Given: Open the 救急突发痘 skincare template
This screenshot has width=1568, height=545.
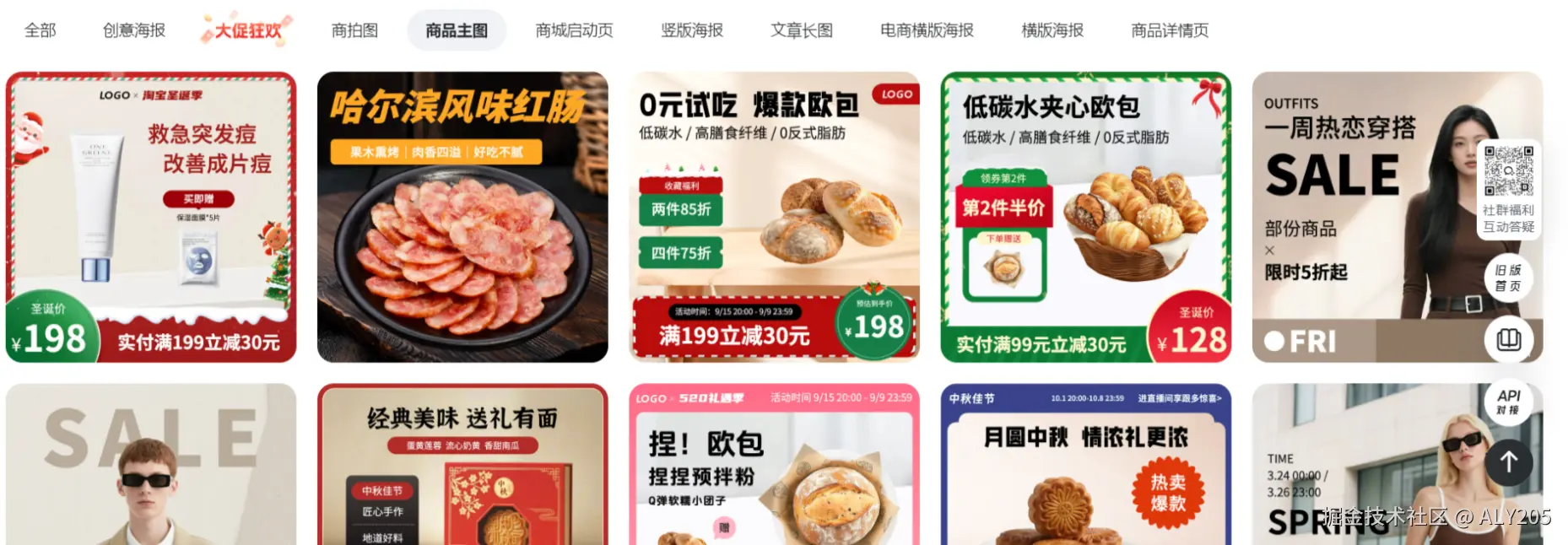Looking at the screenshot, I should click(151, 217).
